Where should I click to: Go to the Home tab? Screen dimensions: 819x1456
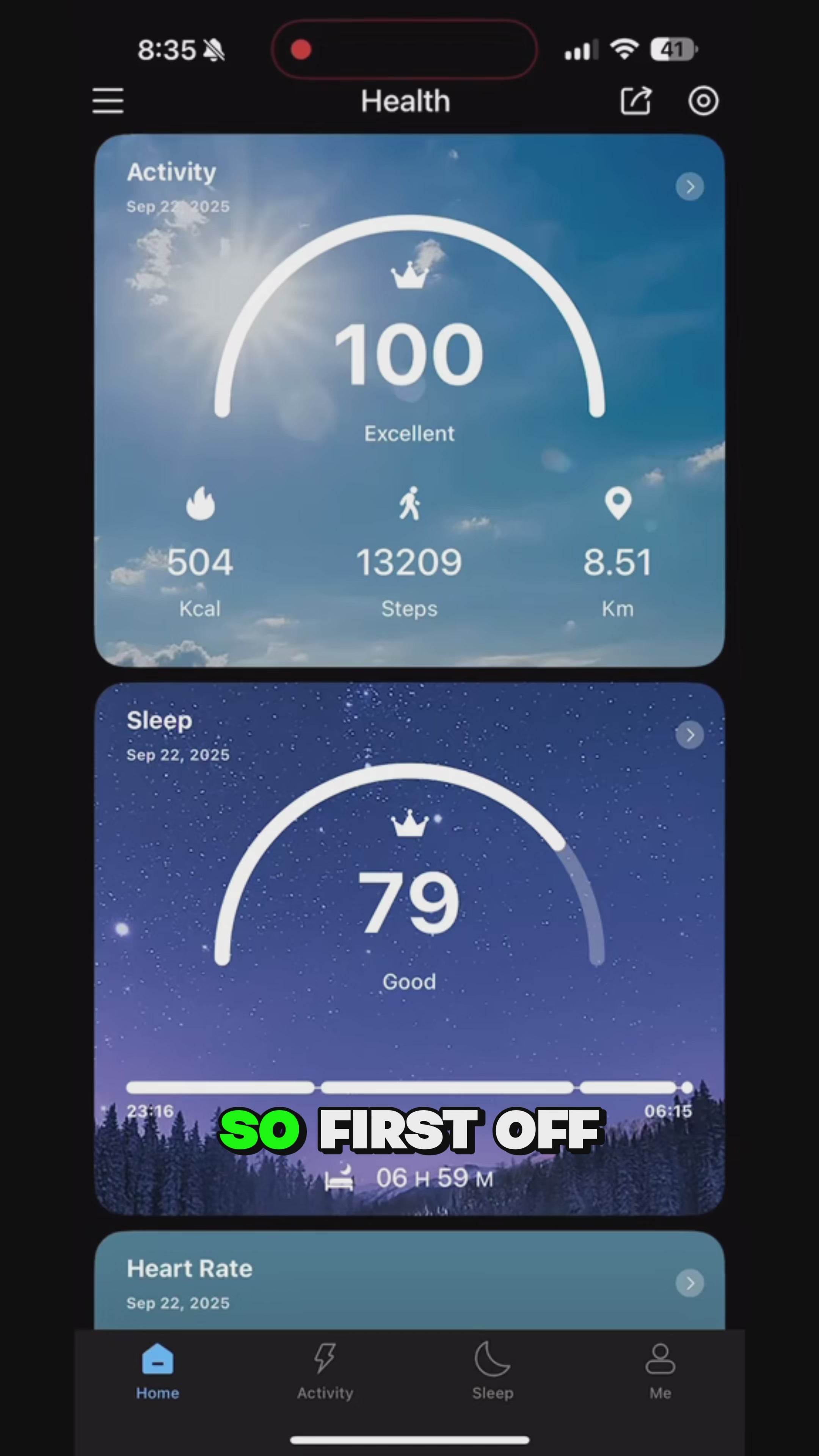(x=157, y=1371)
